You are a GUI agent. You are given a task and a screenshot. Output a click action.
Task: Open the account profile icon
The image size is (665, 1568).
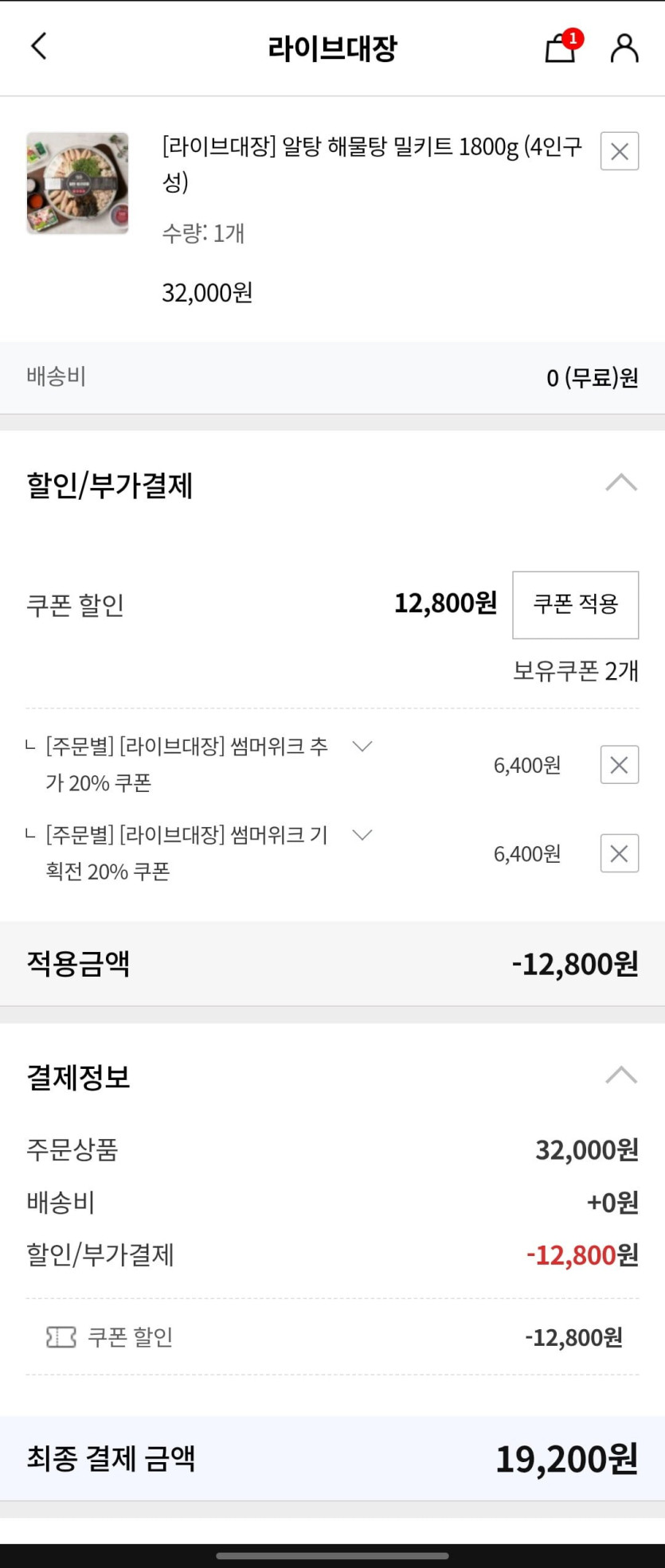pos(624,48)
